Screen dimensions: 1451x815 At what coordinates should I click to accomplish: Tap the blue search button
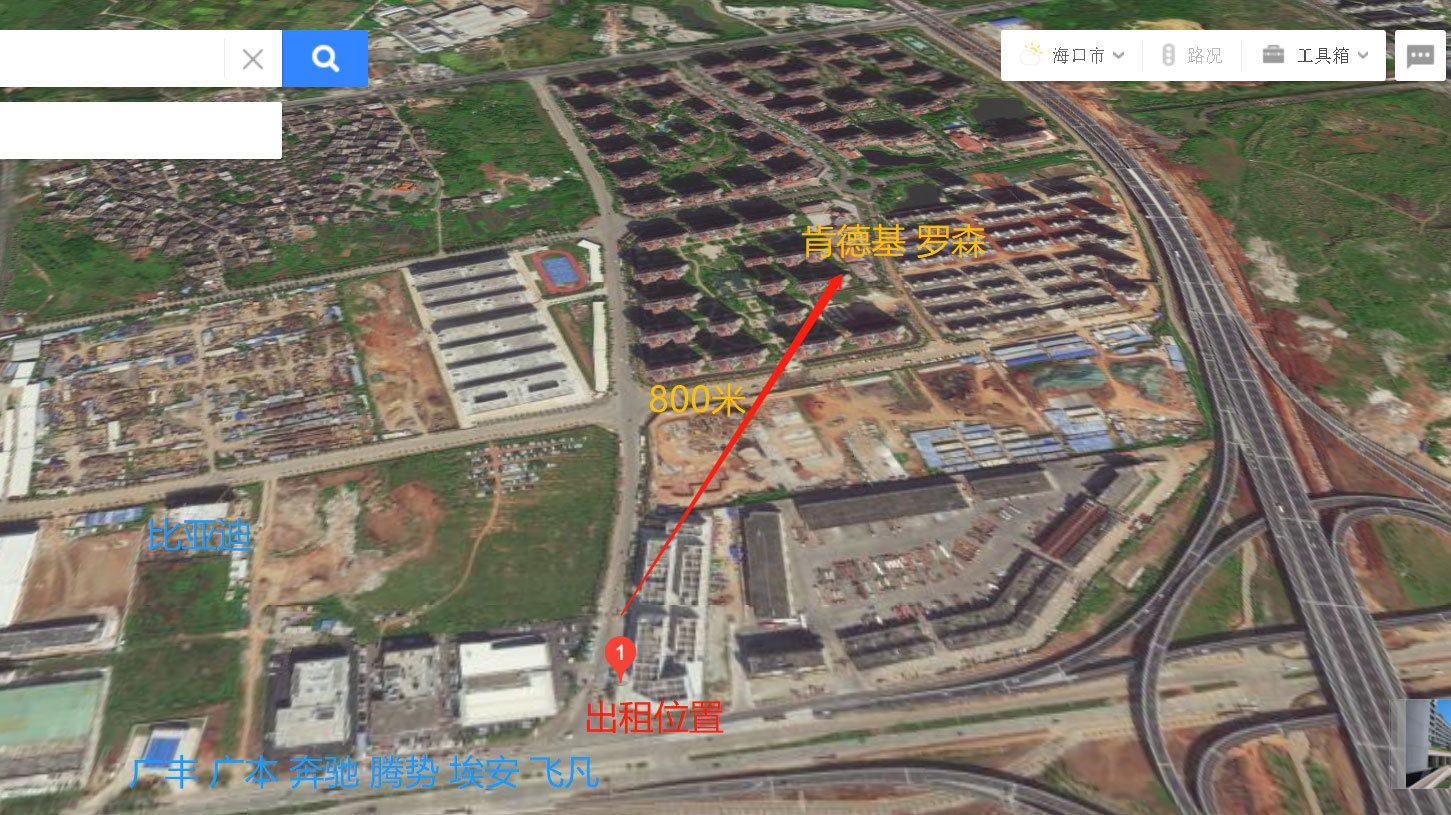(325, 58)
